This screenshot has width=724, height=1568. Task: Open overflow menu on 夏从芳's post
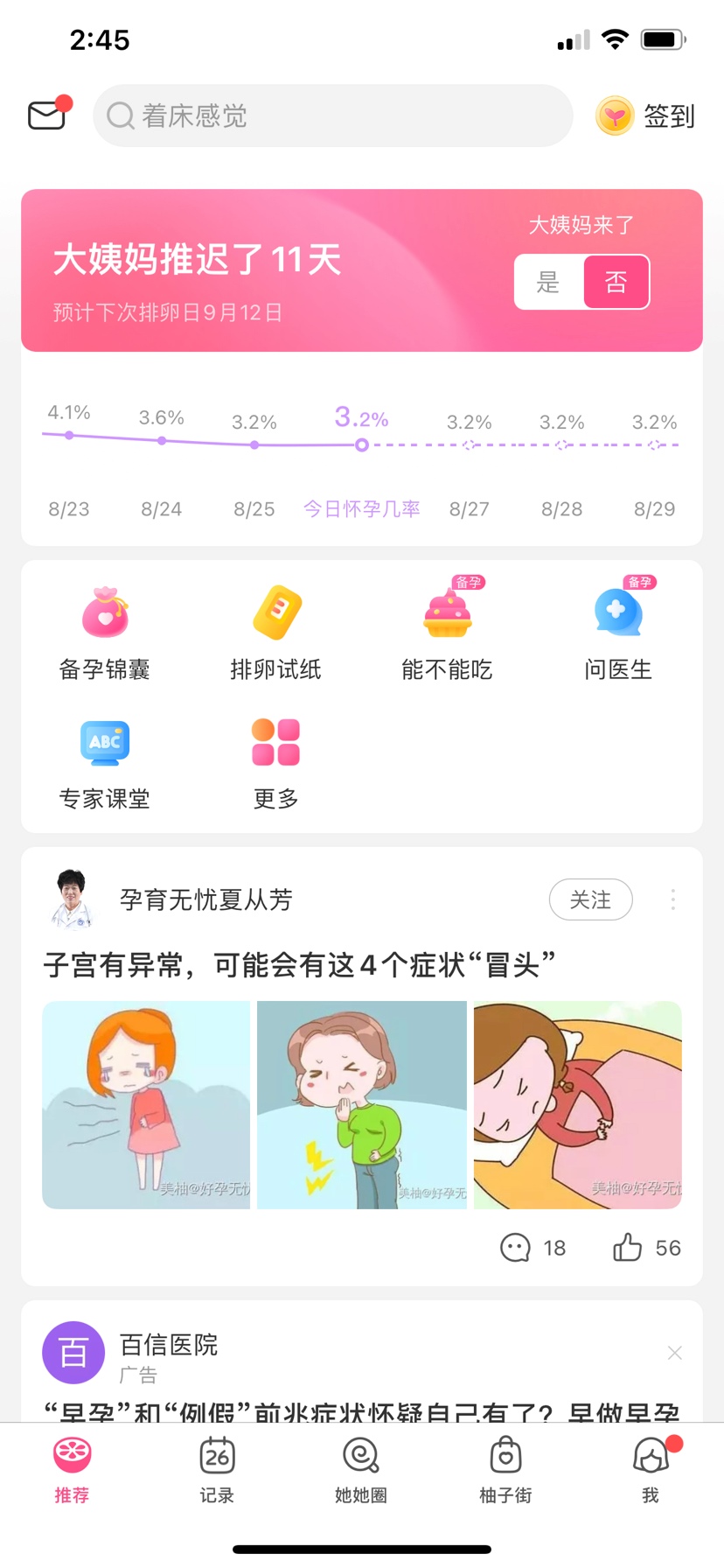672,899
